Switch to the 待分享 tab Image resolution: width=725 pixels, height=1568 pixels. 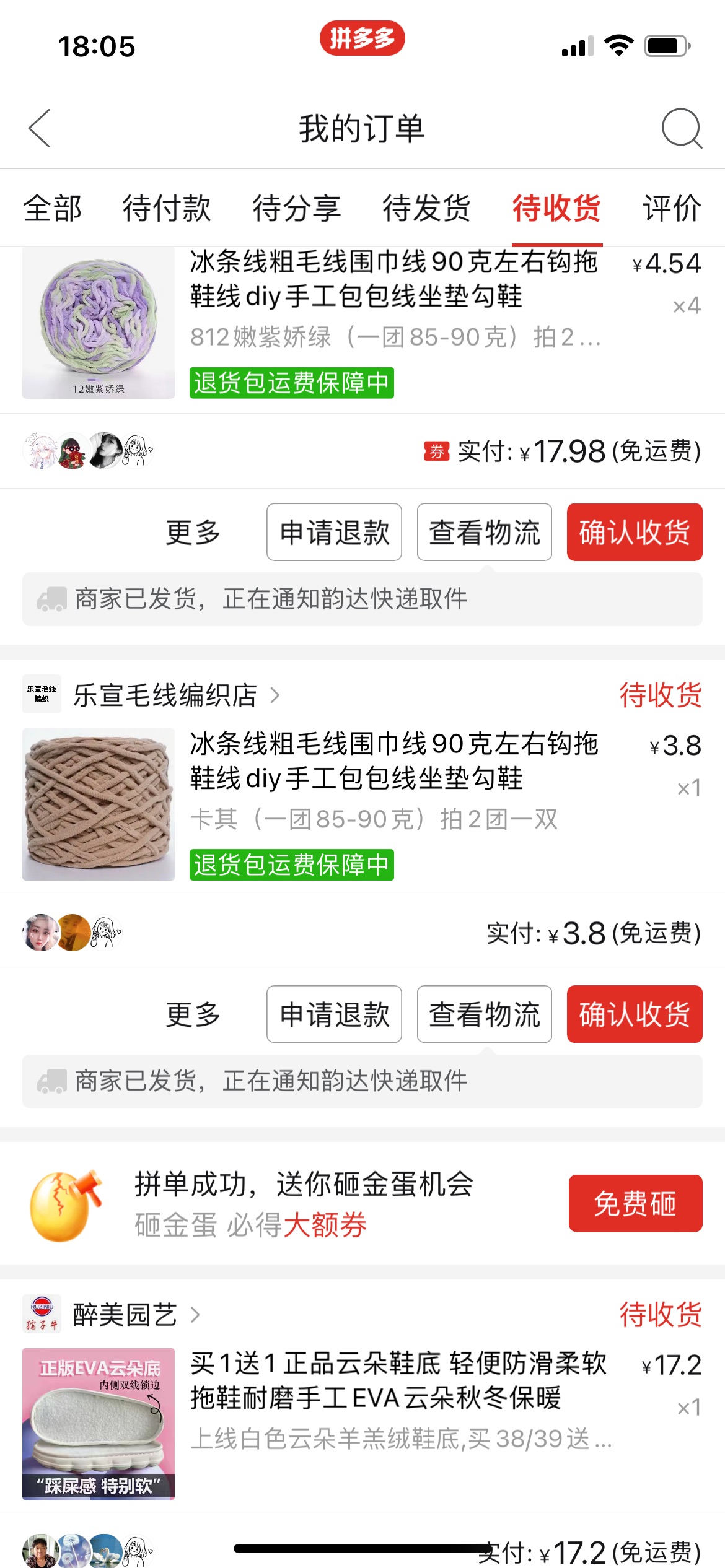pos(297,208)
